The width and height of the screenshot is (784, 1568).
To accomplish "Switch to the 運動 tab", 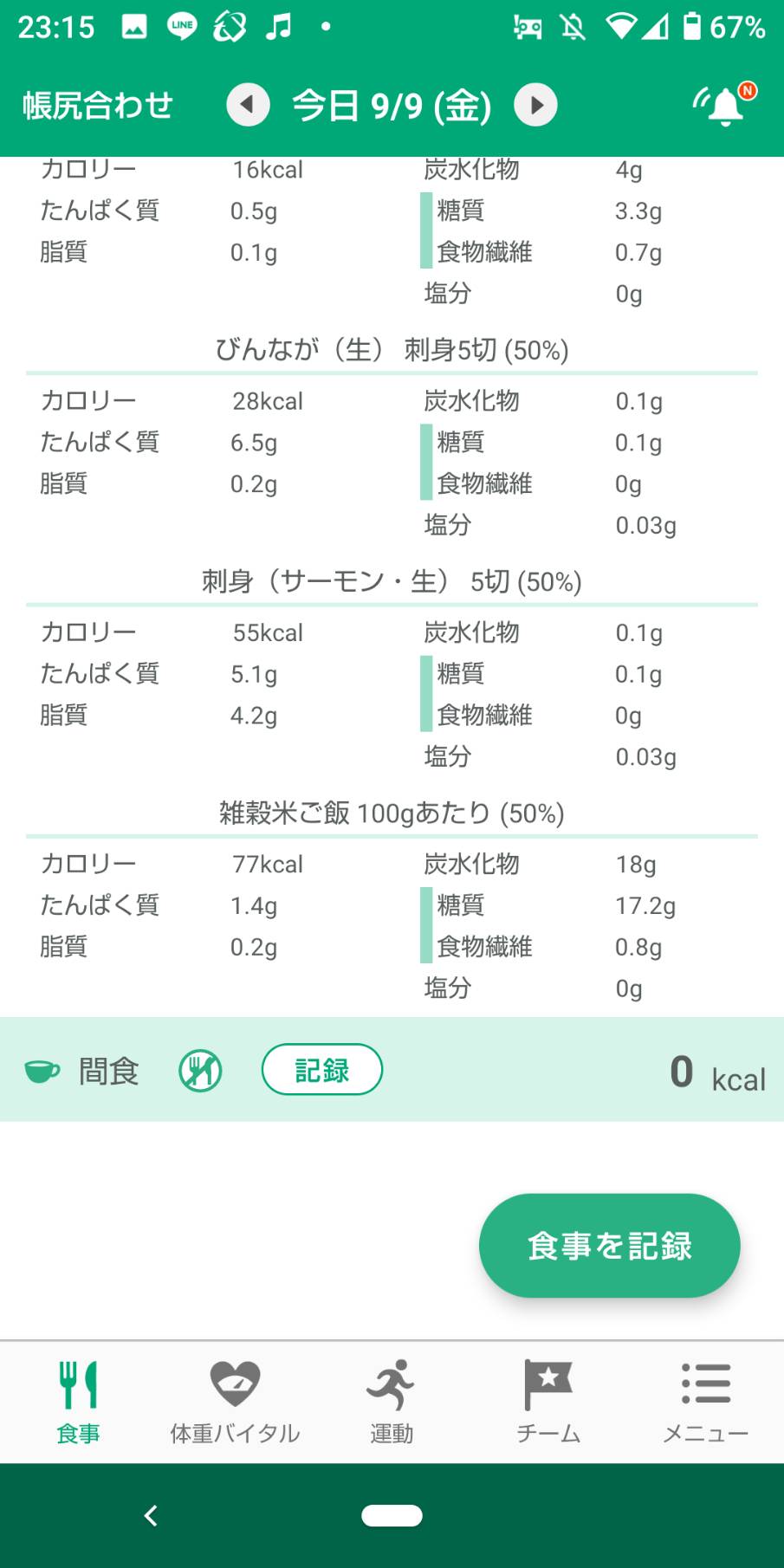I will 392,1401.
